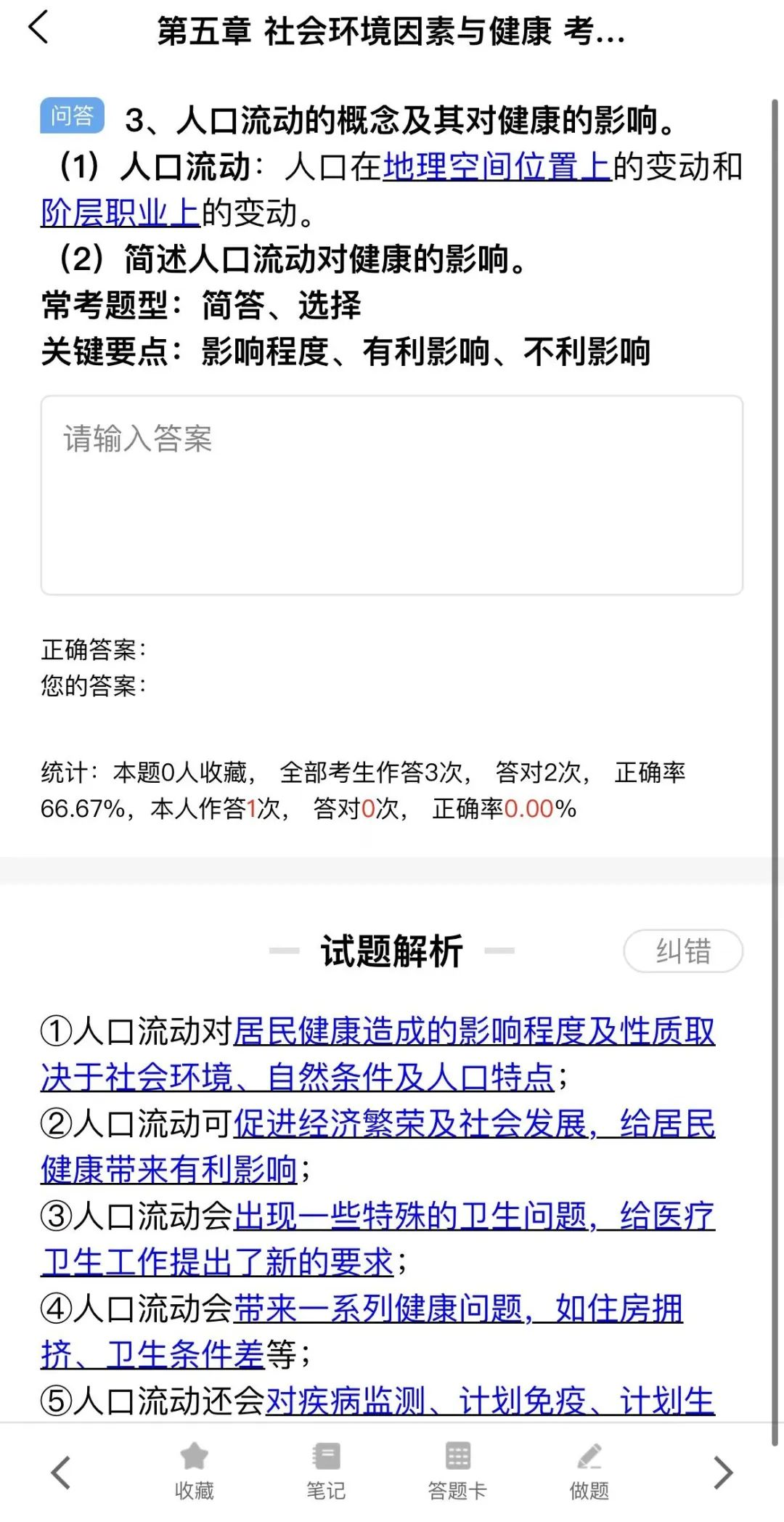784x1522 pixels.
Task: Go to the next question
Action: (x=722, y=1473)
